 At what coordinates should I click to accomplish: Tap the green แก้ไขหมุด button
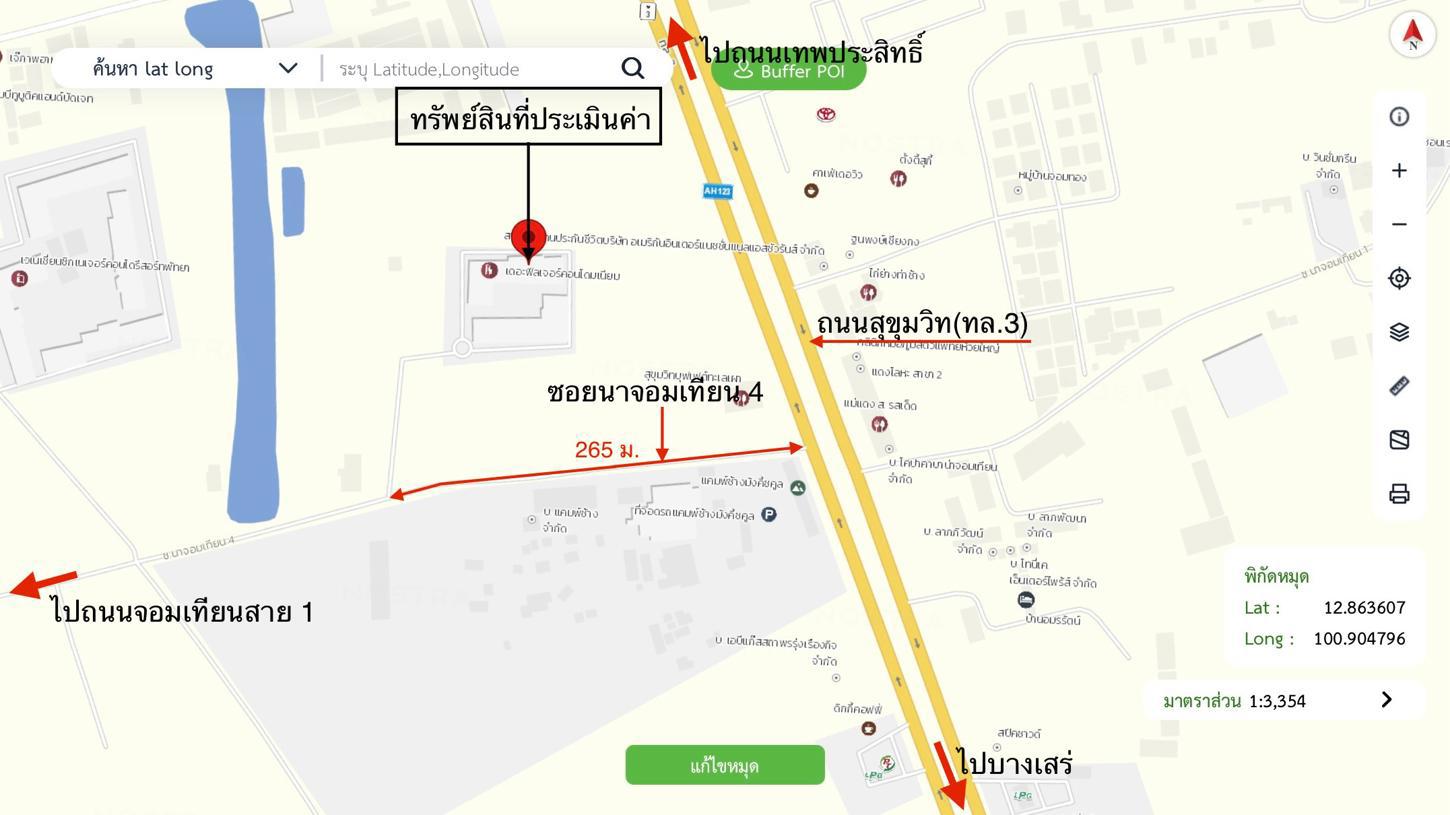tap(725, 766)
